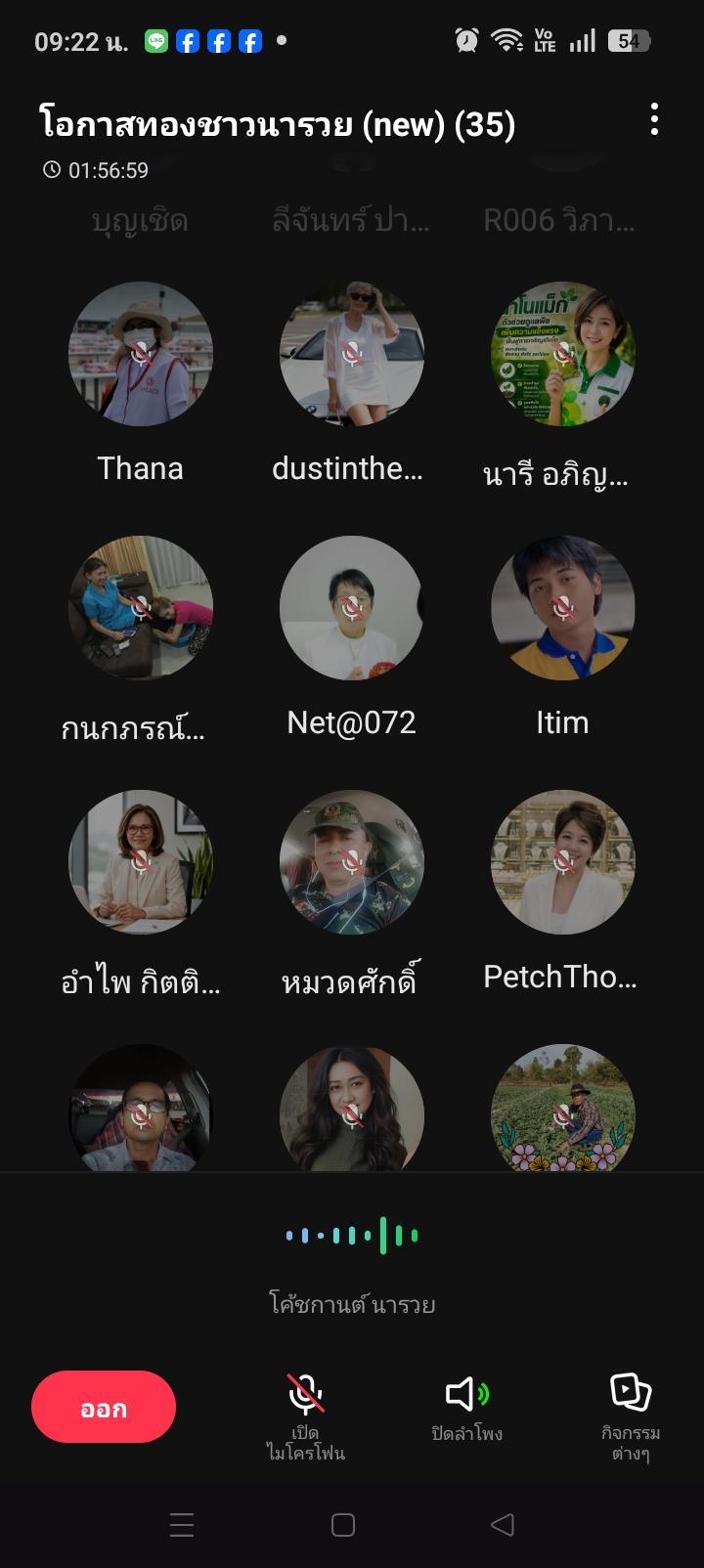The width and height of the screenshot is (704, 1568).
Task: Select participant อำไพ กิตติ...
Action: click(141, 862)
